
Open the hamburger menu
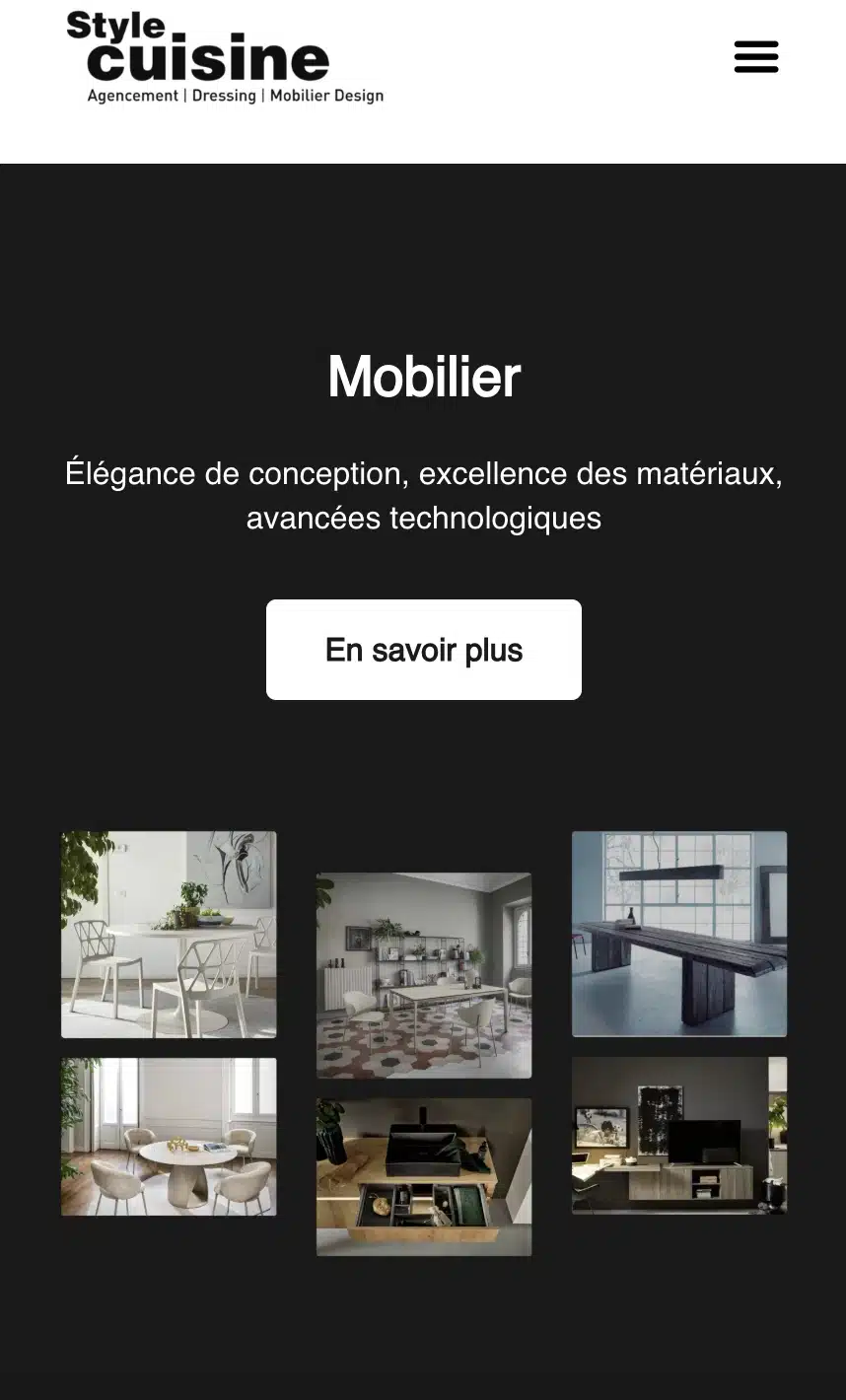click(756, 56)
